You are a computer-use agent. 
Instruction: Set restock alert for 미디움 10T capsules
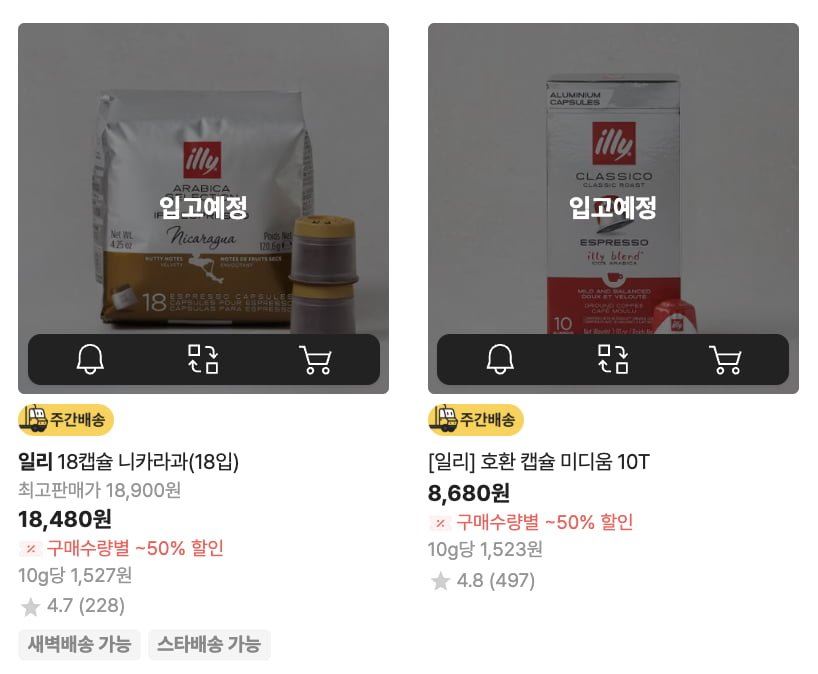click(x=500, y=359)
